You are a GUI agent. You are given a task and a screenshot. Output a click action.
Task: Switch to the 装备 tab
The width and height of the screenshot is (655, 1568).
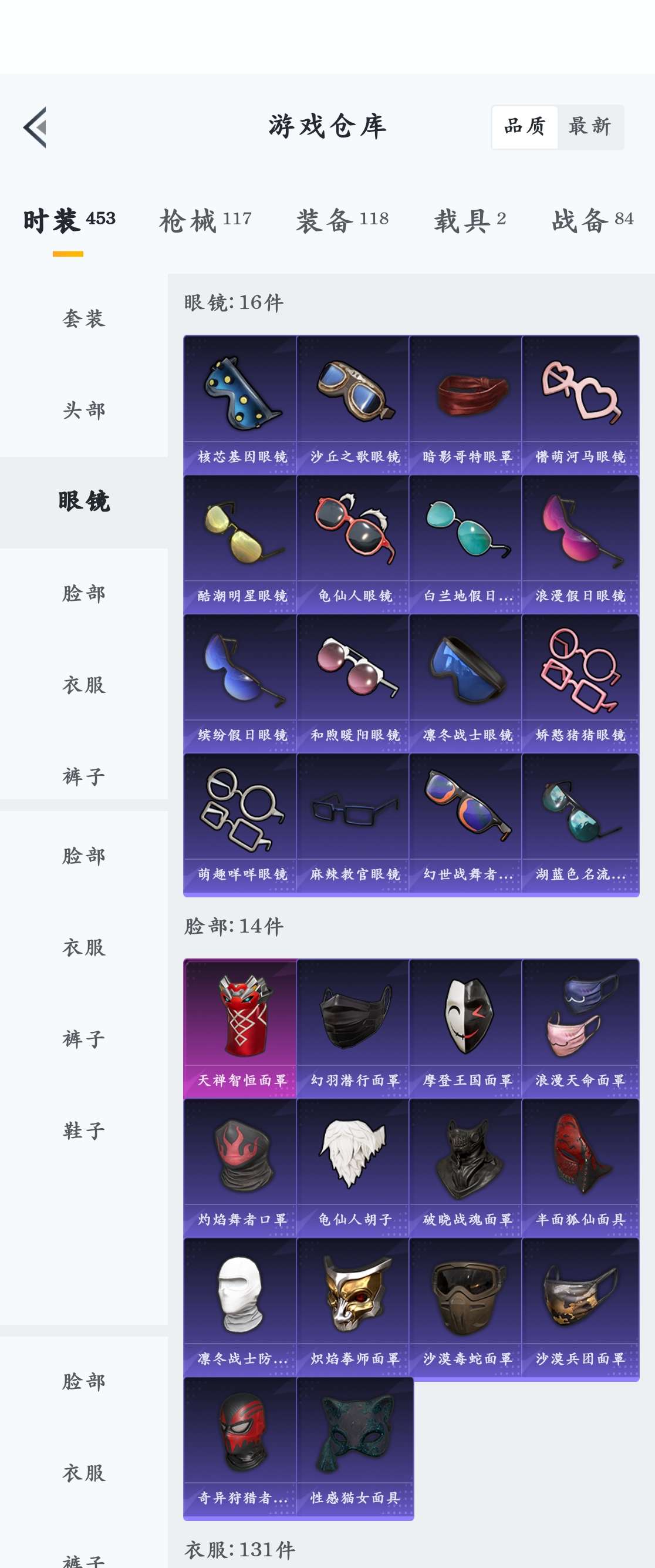(342, 220)
